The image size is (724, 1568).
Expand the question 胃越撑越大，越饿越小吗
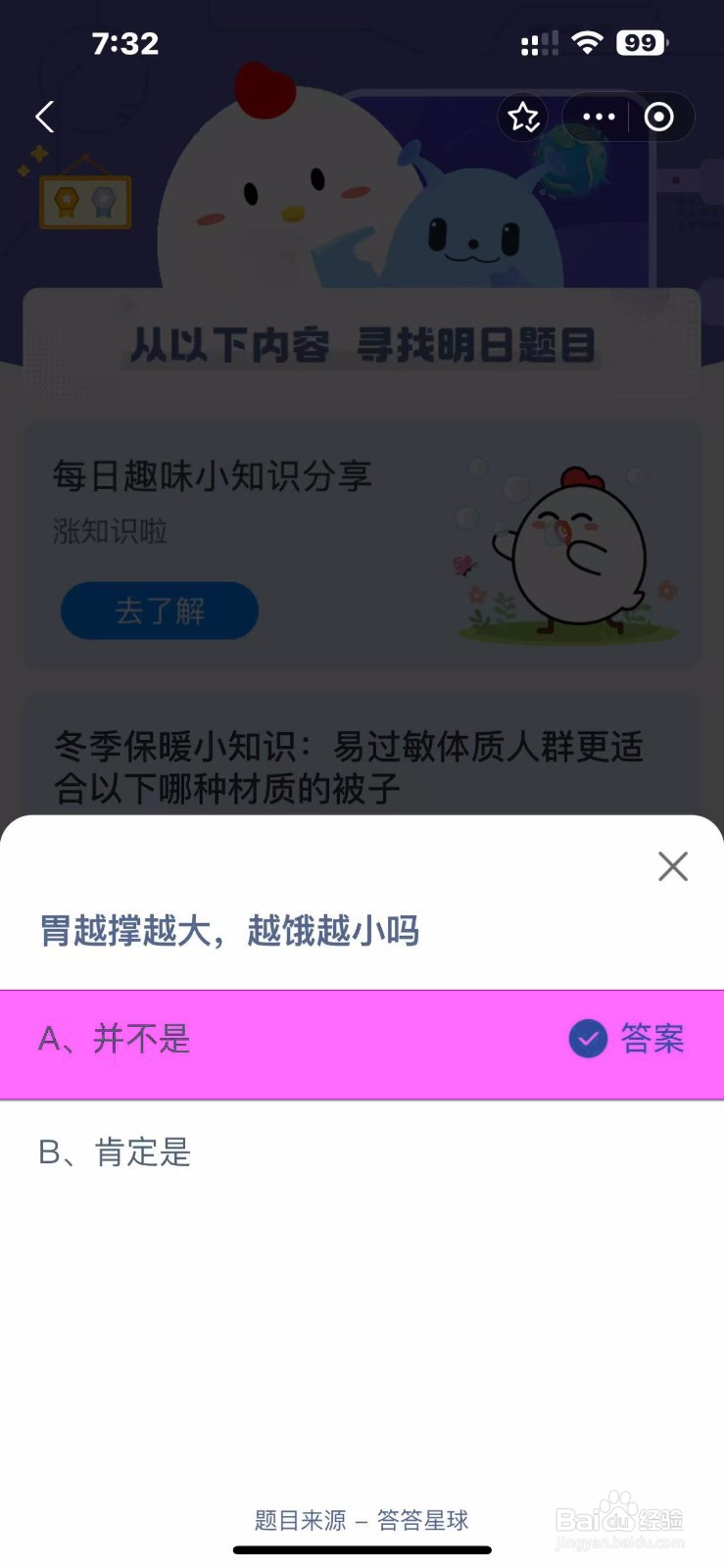(227, 931)
